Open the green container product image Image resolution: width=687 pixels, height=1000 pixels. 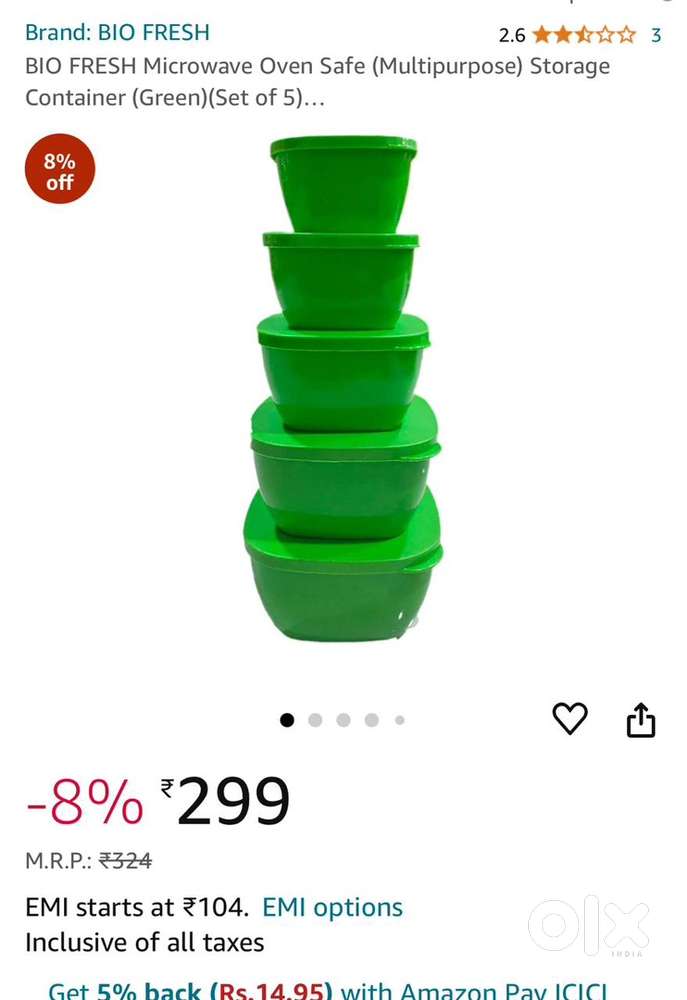[x=343, y=390]
